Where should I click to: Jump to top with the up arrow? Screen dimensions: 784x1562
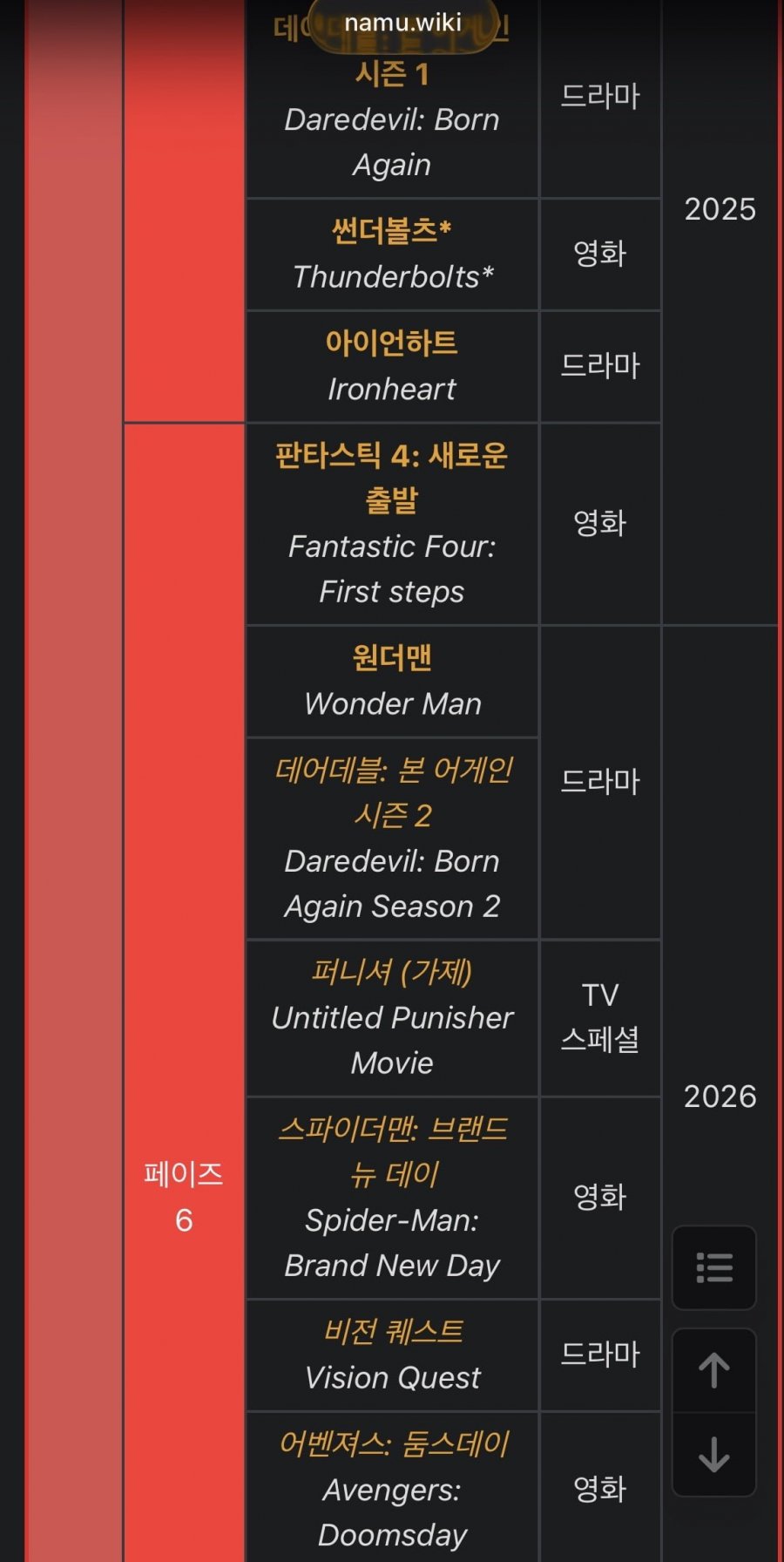(714, 1370)
